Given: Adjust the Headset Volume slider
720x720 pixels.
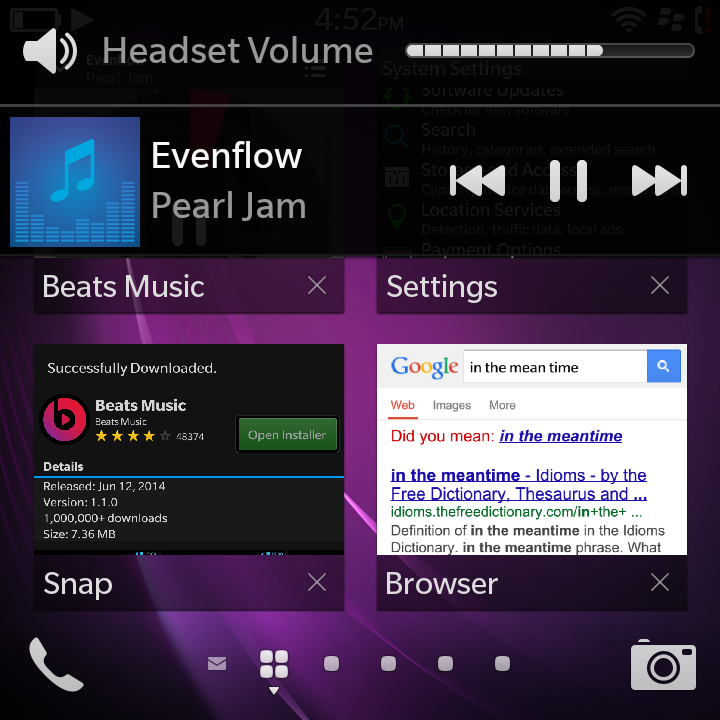Looking at the screenshot, I should pyautogui.click(x=549, y=51).
